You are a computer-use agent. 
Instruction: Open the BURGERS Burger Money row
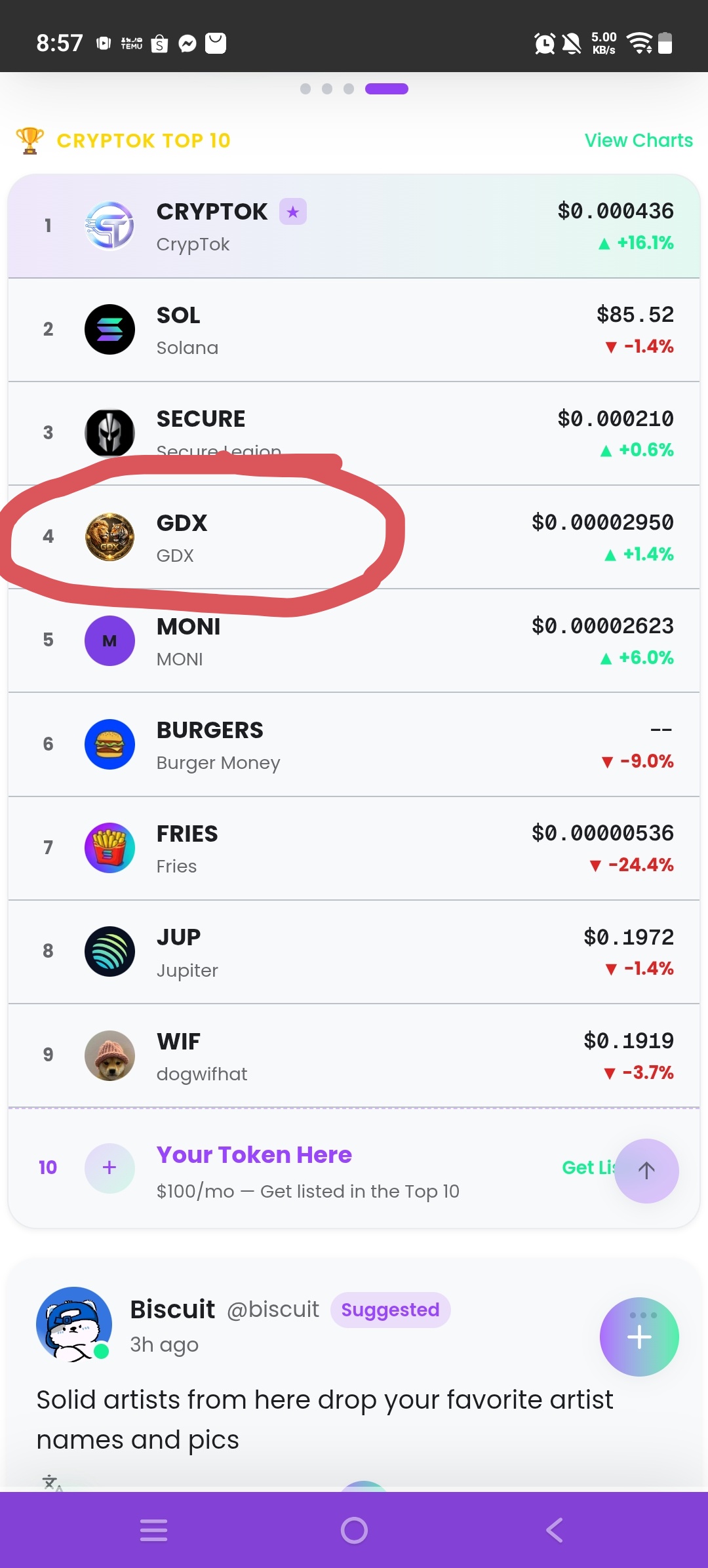(354, 745)
